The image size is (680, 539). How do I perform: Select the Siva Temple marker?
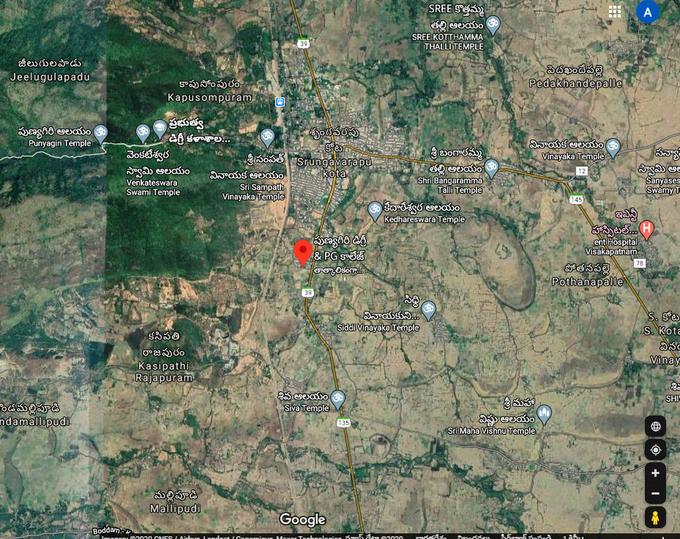coord(338,399)
